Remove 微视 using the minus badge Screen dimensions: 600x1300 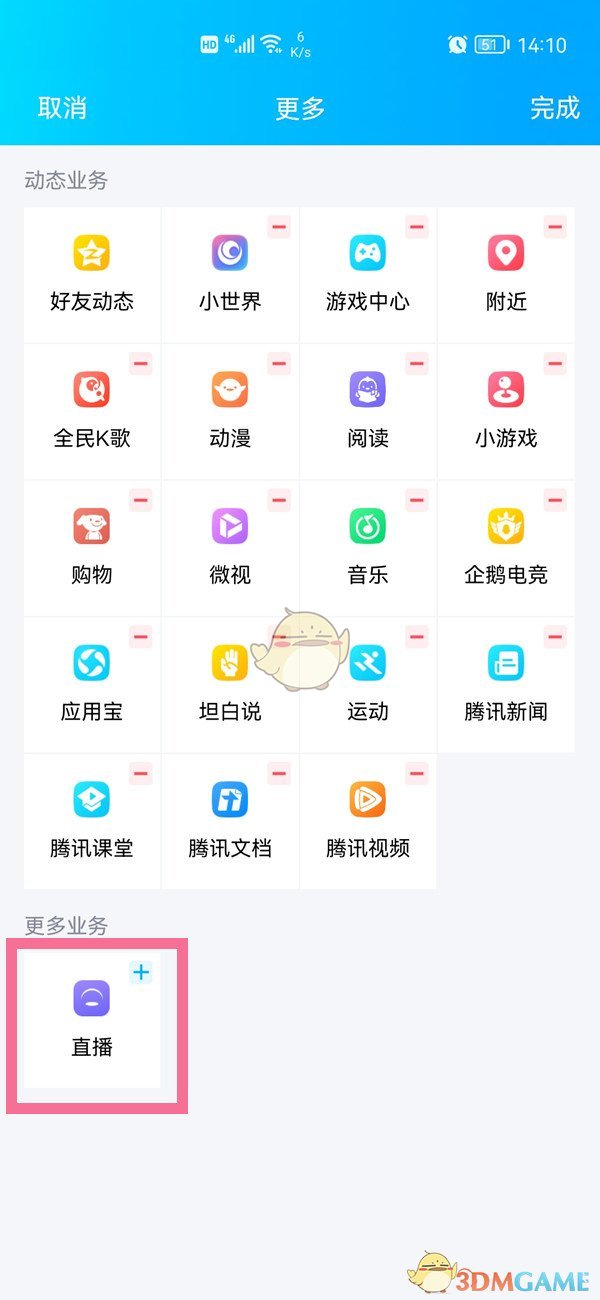tap(279, 500)
